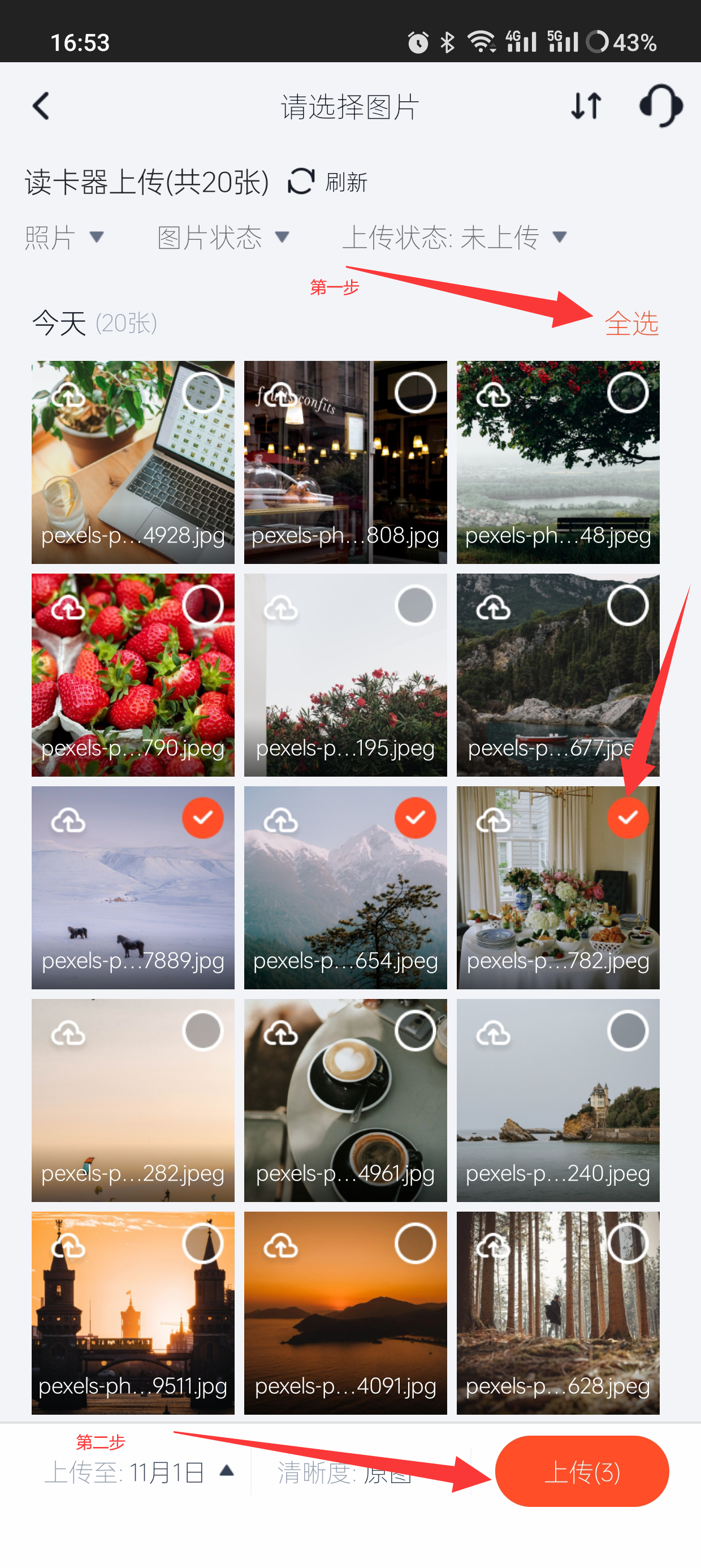Select the strawberry photo ending 790.jpeg
Image resolution: width=701 pixels, height=1568 pixels.
[x=202, y=606]
